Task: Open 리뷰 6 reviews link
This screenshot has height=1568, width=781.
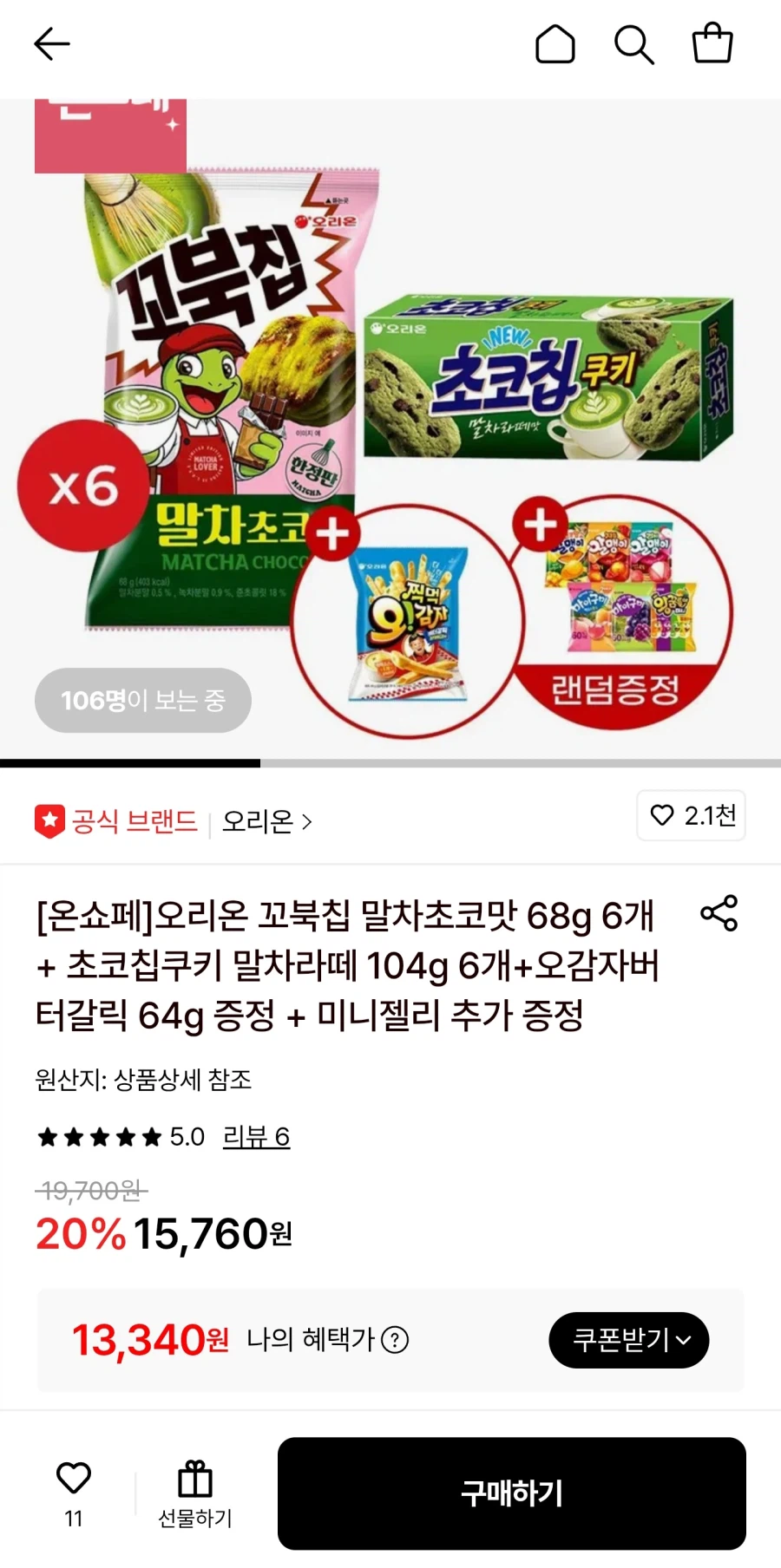Action: pyautogui.click(x=255, y=1136)
